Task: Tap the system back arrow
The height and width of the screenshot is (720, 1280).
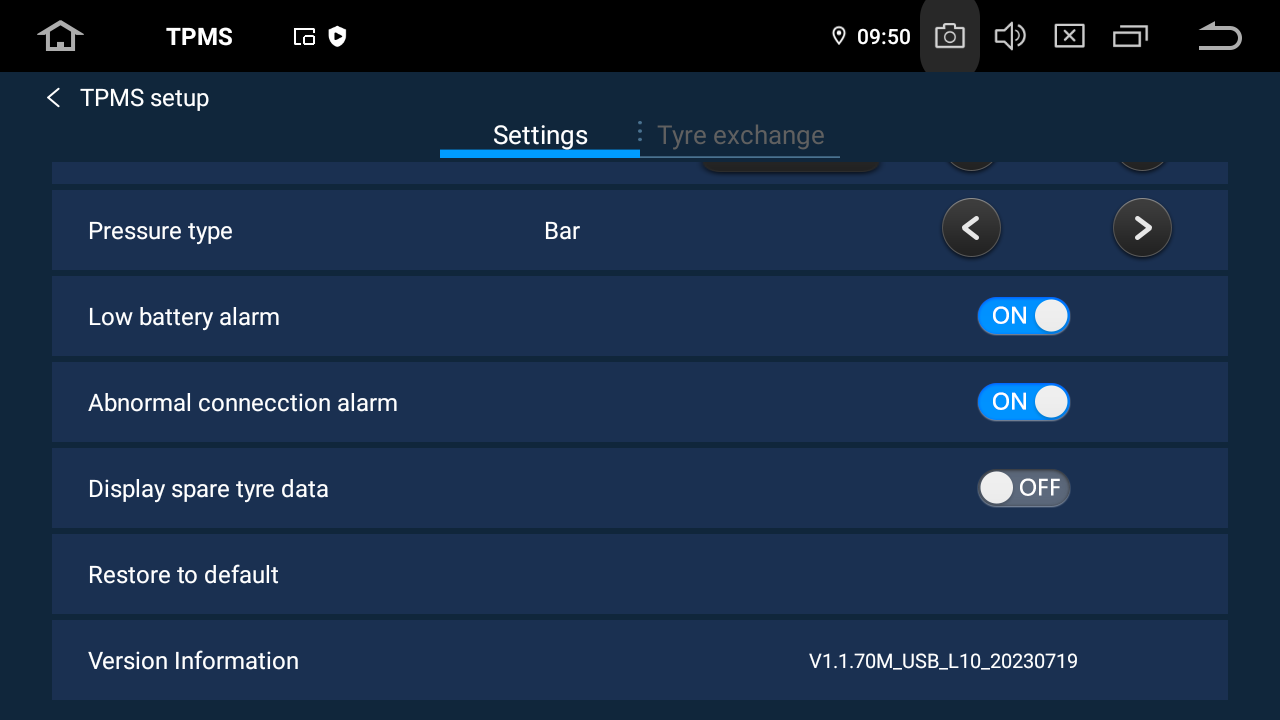Action: (1219, 37)
